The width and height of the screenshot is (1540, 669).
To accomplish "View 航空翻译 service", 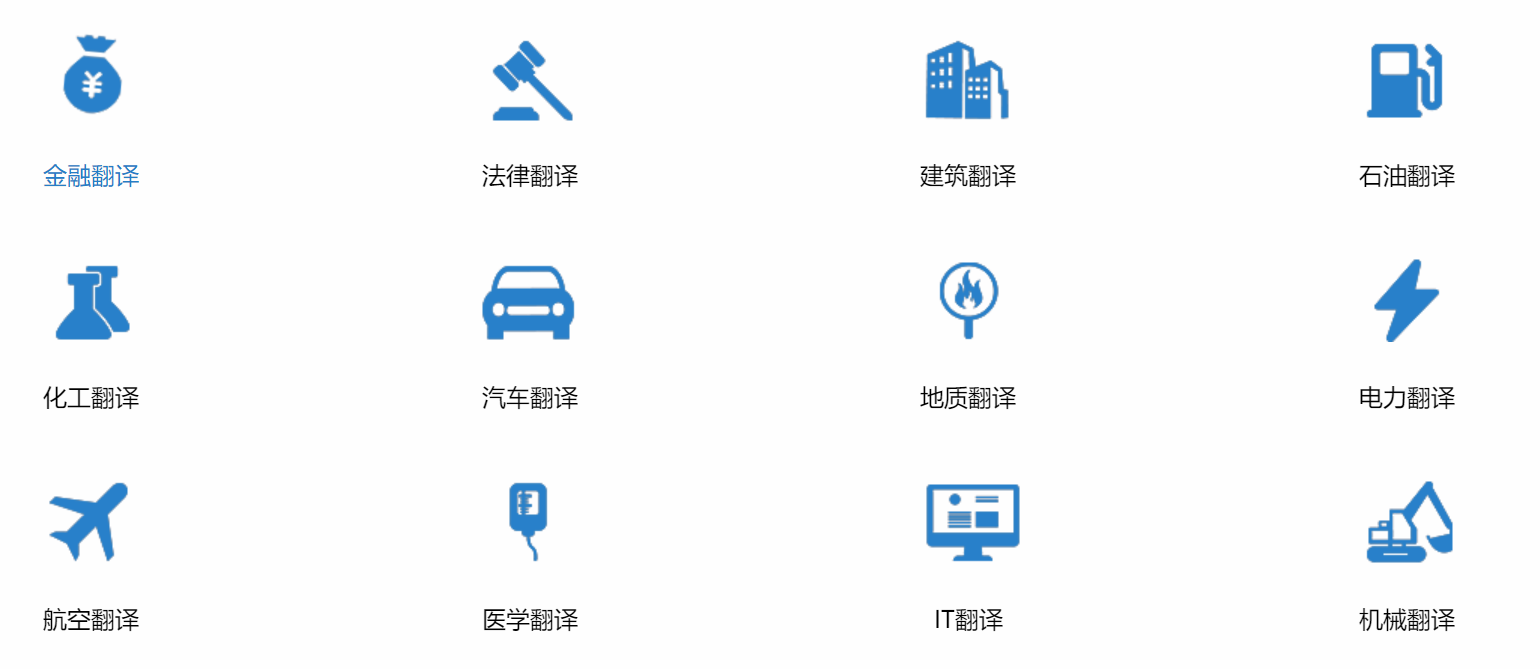I will click(x=91, y=620).
